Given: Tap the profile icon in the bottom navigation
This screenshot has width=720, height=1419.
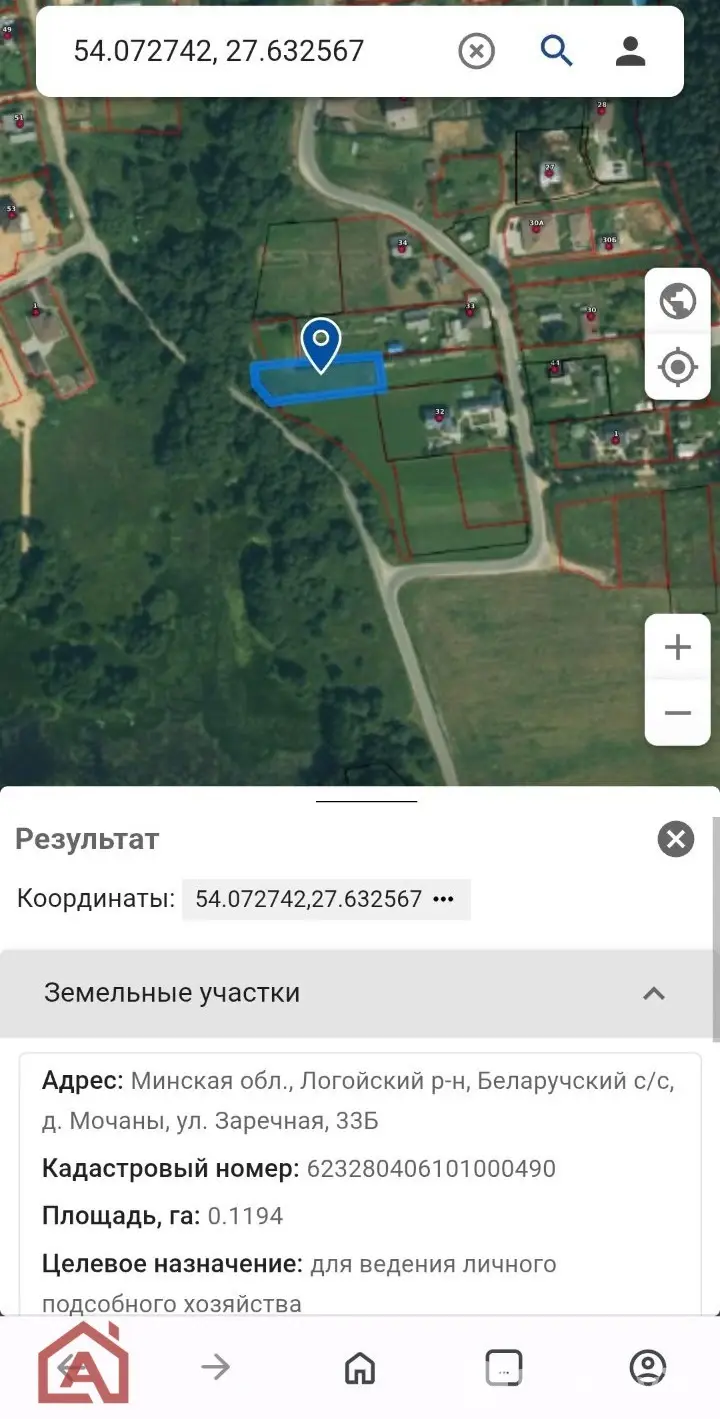Looking at the screenshot, I should click(649, 1366).
